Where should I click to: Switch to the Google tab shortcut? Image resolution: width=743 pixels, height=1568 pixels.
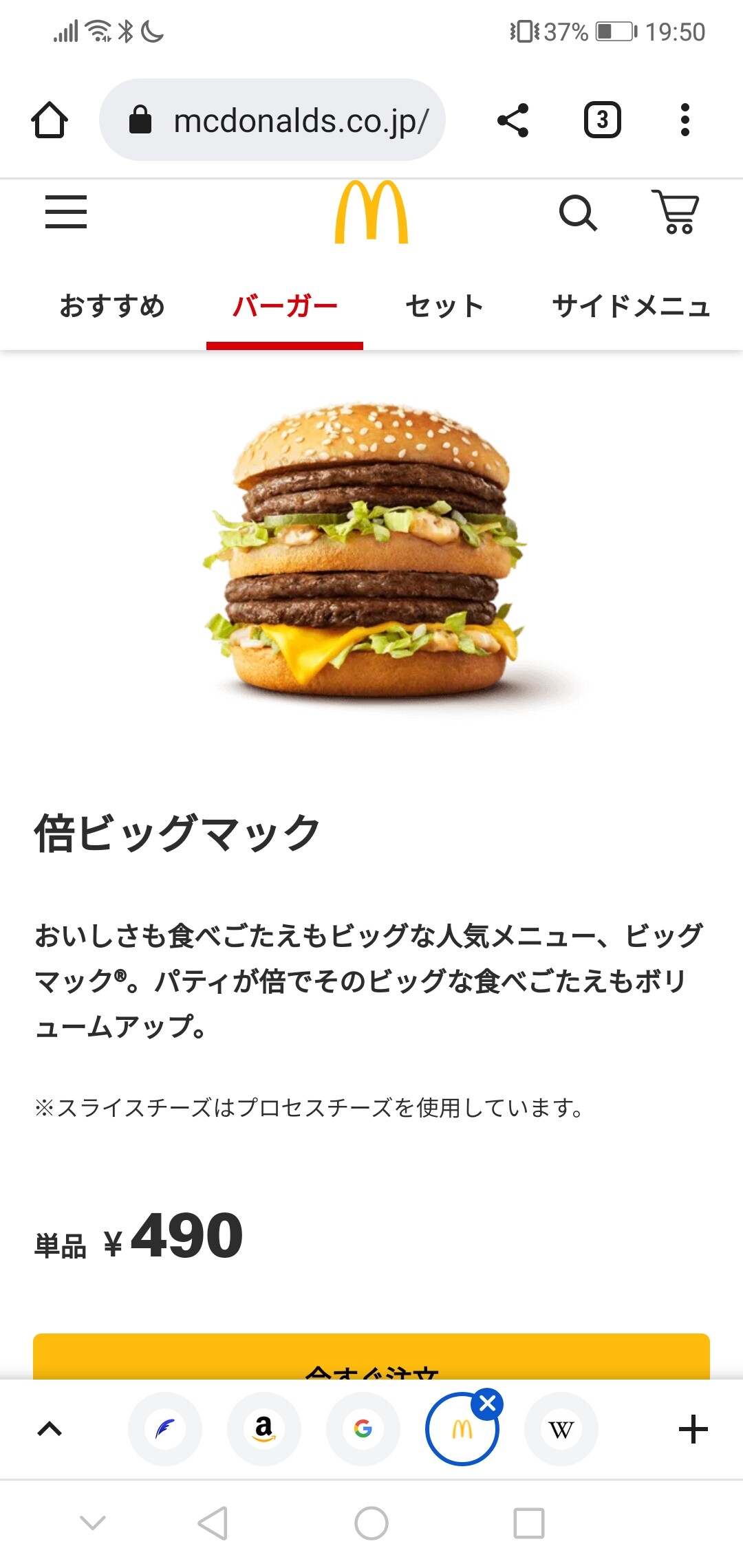[363, 1429]
